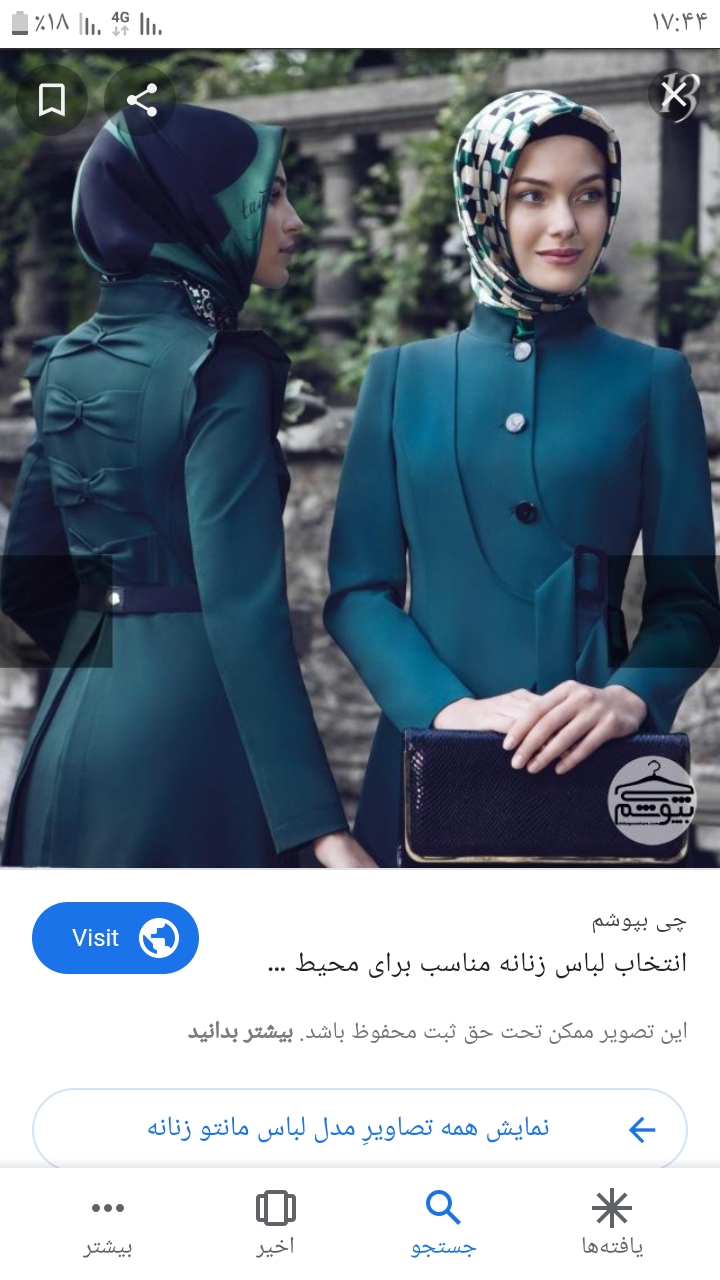Tap the Visit button
This screenshot has height=1280, width=720.
click(115, 938)
